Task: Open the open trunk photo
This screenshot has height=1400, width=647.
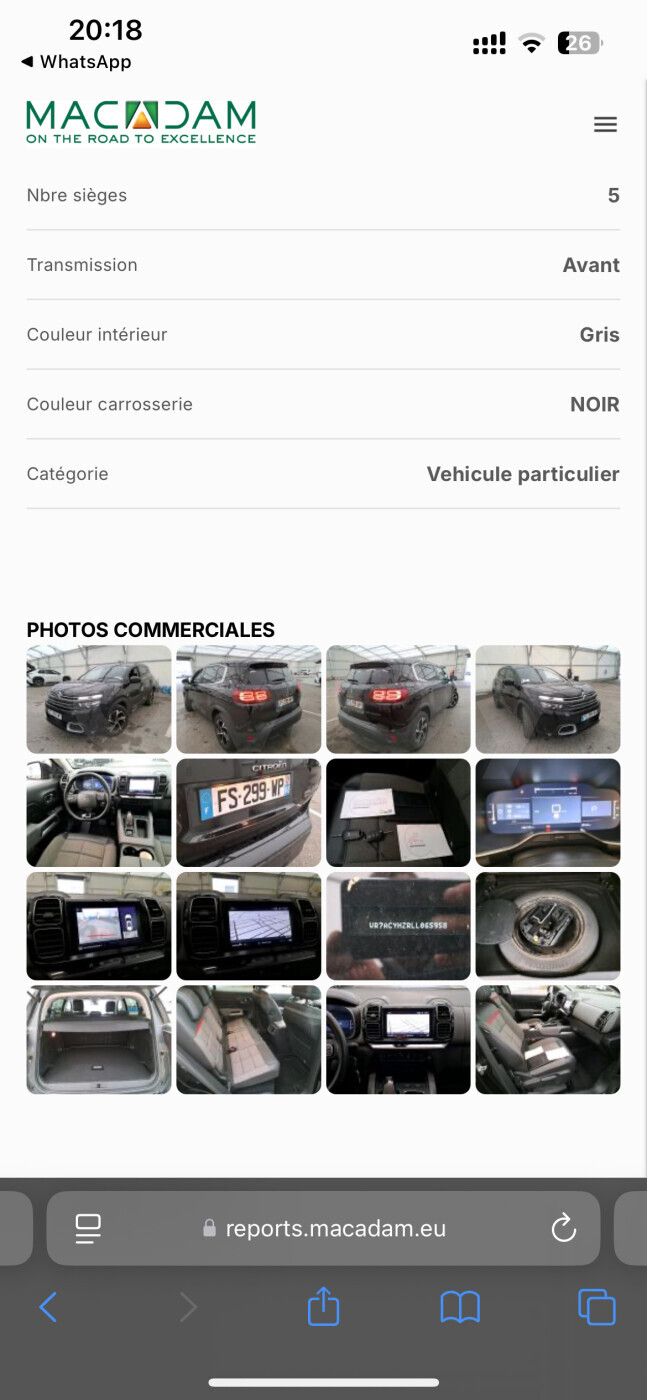Action: click(x=99, y=1040)
